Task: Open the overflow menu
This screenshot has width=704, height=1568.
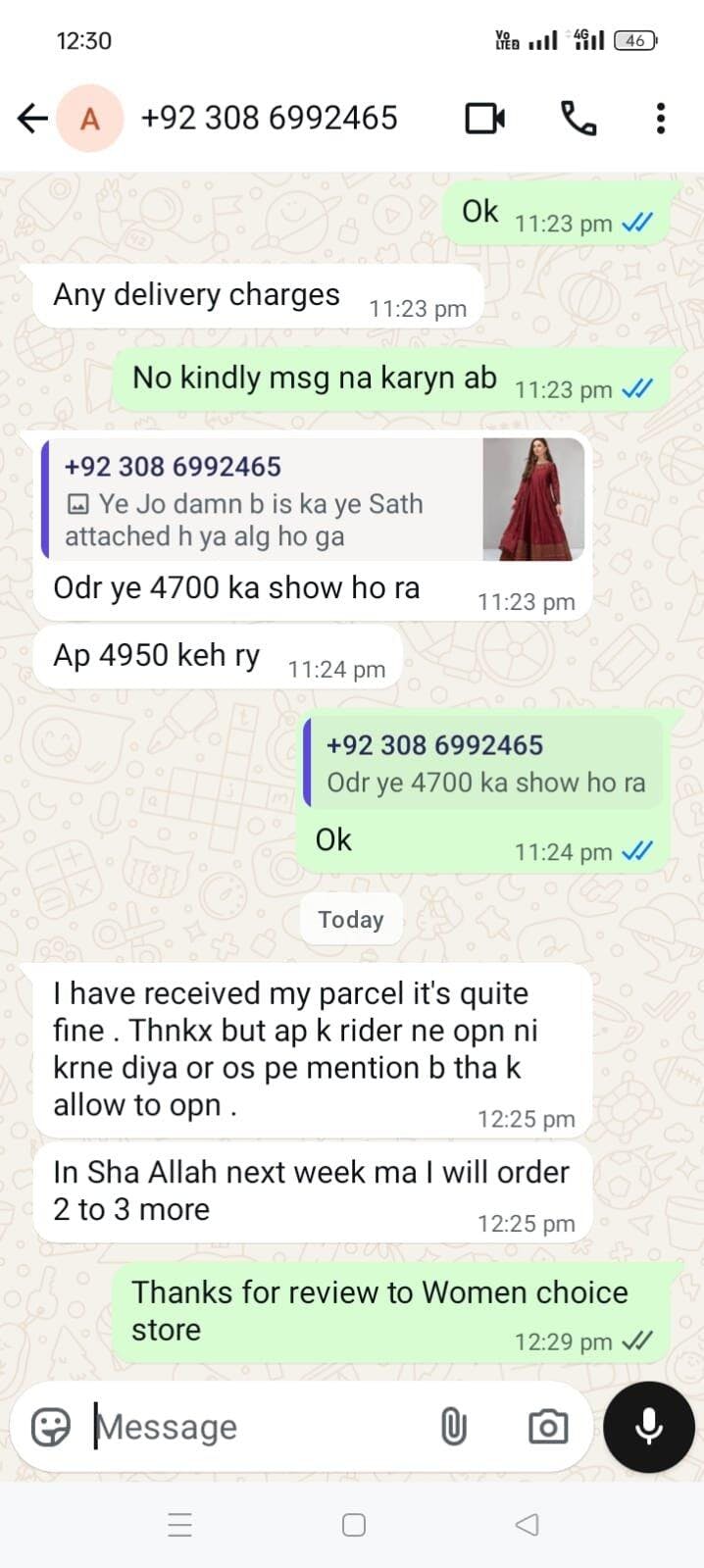Action: click(x=660, y=119)
